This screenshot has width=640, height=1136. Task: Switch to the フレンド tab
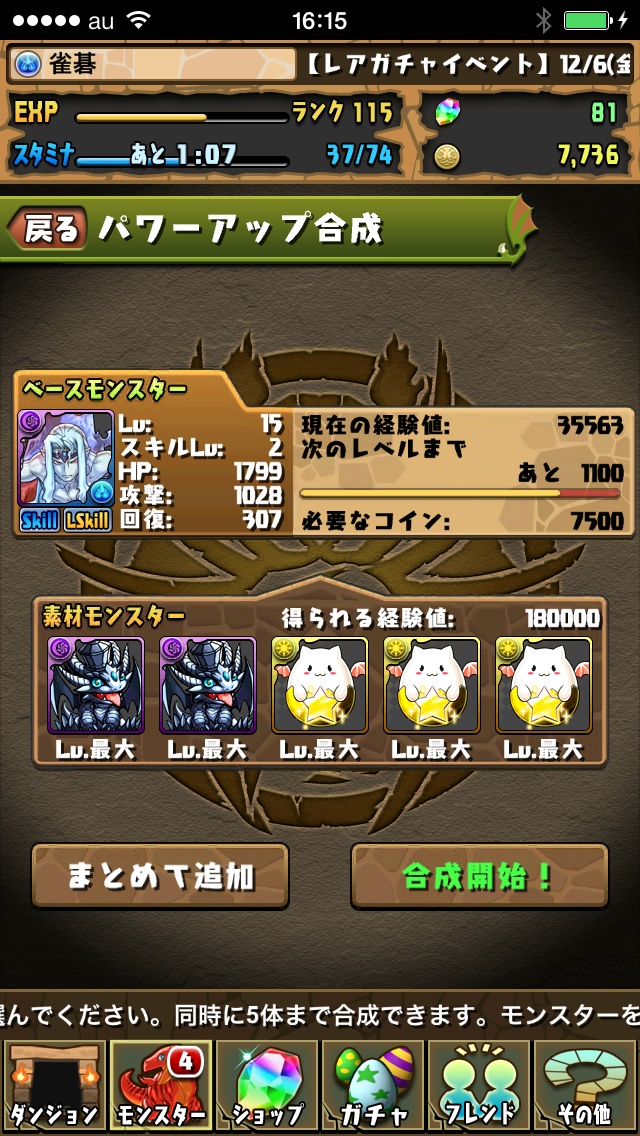480,1086
